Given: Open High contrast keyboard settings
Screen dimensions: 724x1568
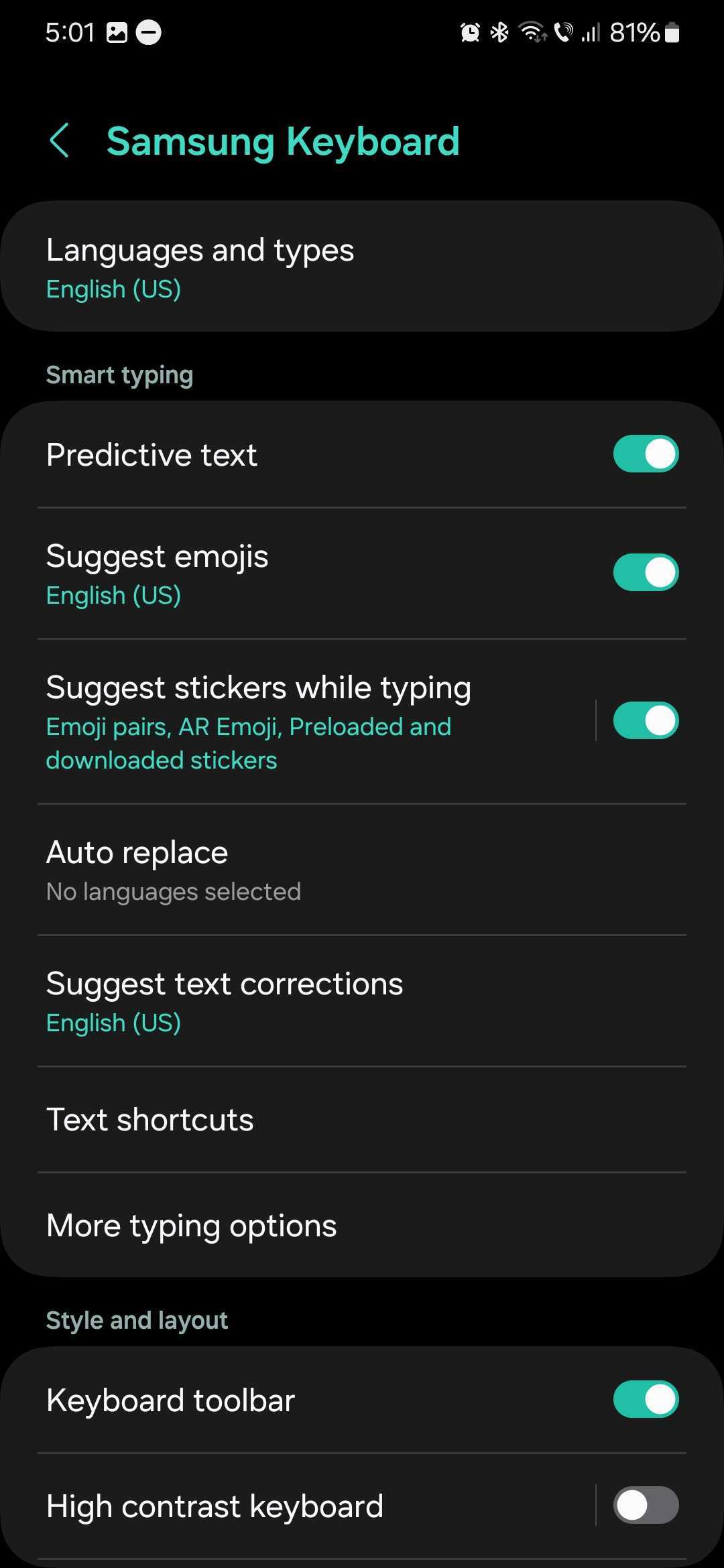Looking at the screenshot, I should point(302,1506).
